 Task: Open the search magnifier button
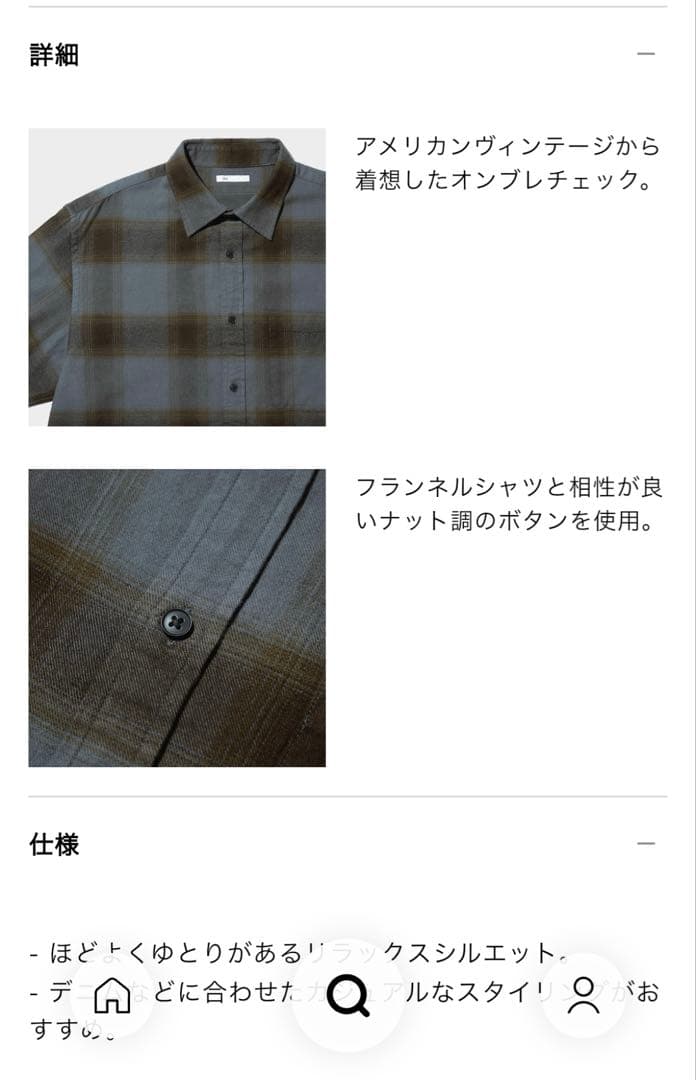pyautogui.click(x=348, y=996)
